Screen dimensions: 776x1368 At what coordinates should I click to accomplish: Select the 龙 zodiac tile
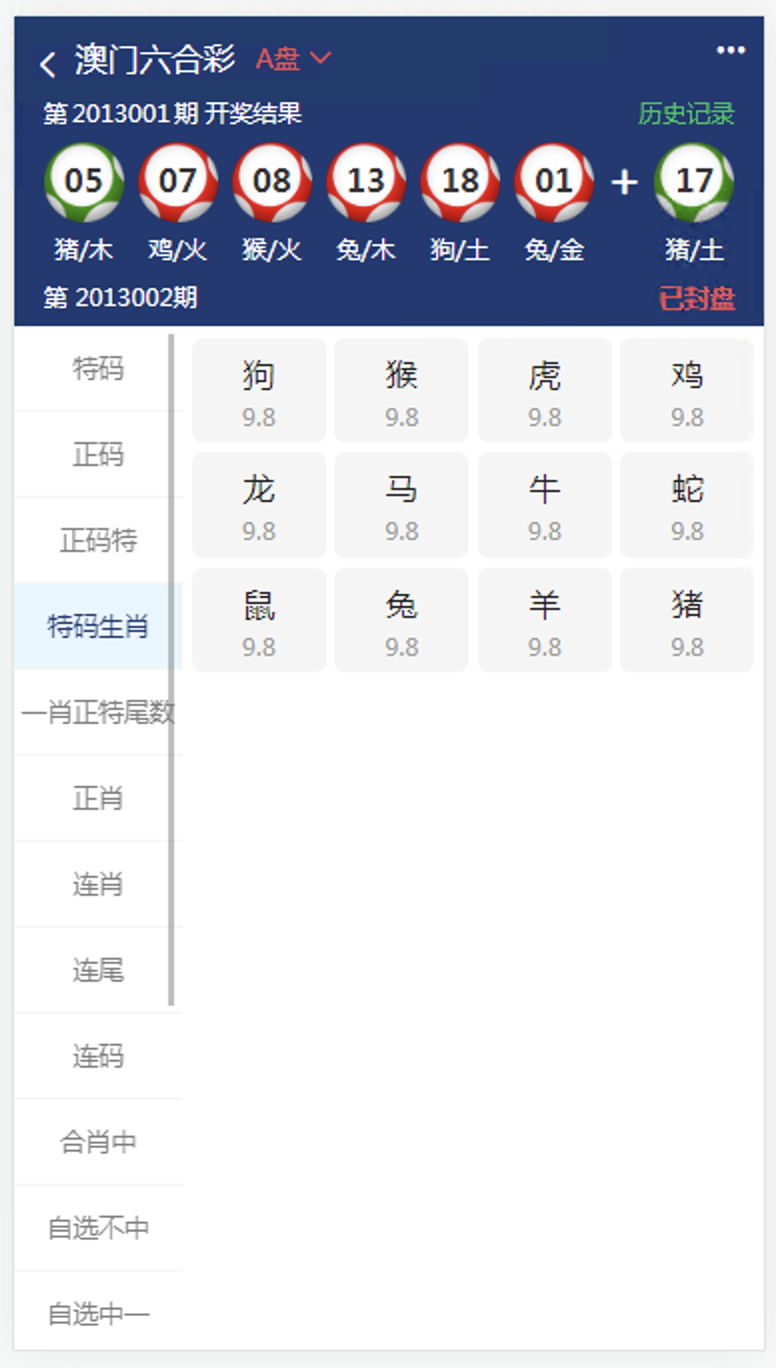point(259,505)
